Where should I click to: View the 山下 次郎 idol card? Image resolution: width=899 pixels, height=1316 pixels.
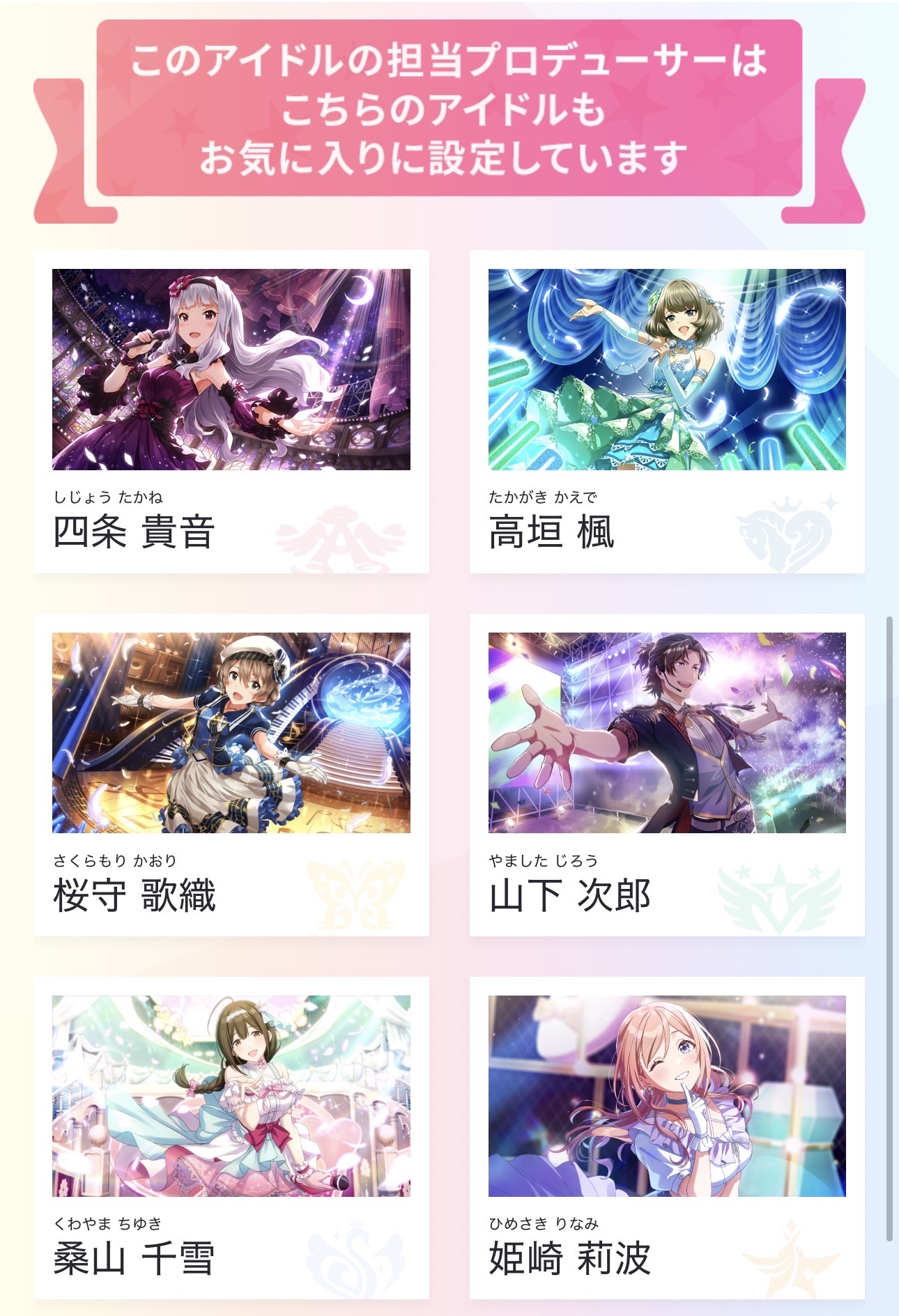(667, 774)
